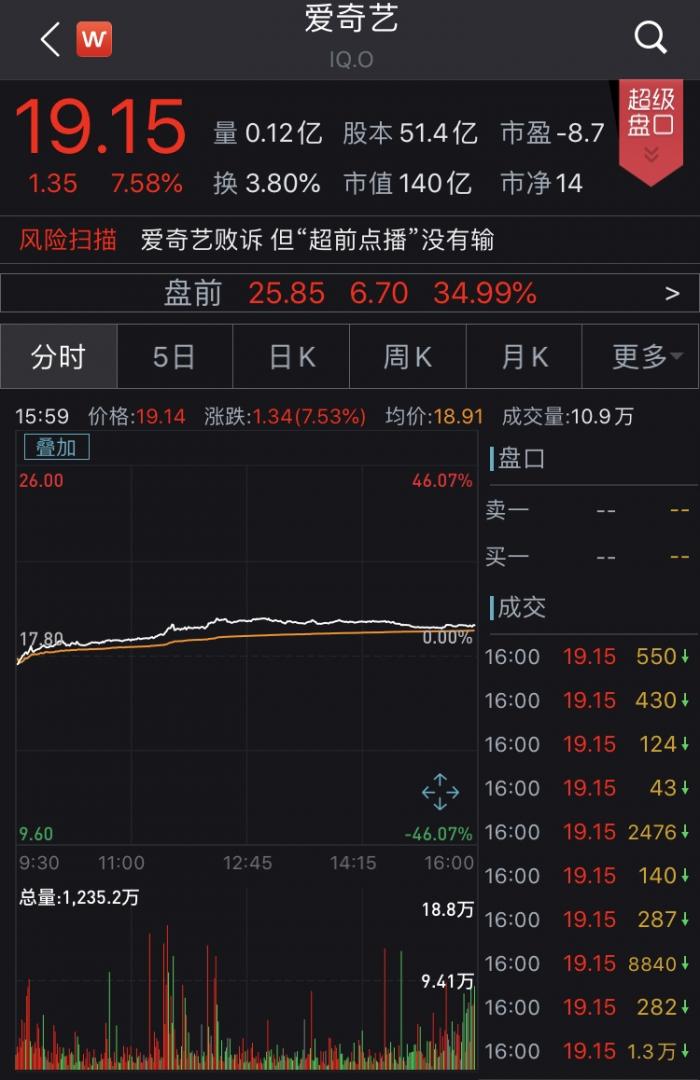Image resolution: width=700 pixels, height=1080 pixels.
Task: Open stock search magnifier
Action: pyautogui.click(x=650, y=39)
